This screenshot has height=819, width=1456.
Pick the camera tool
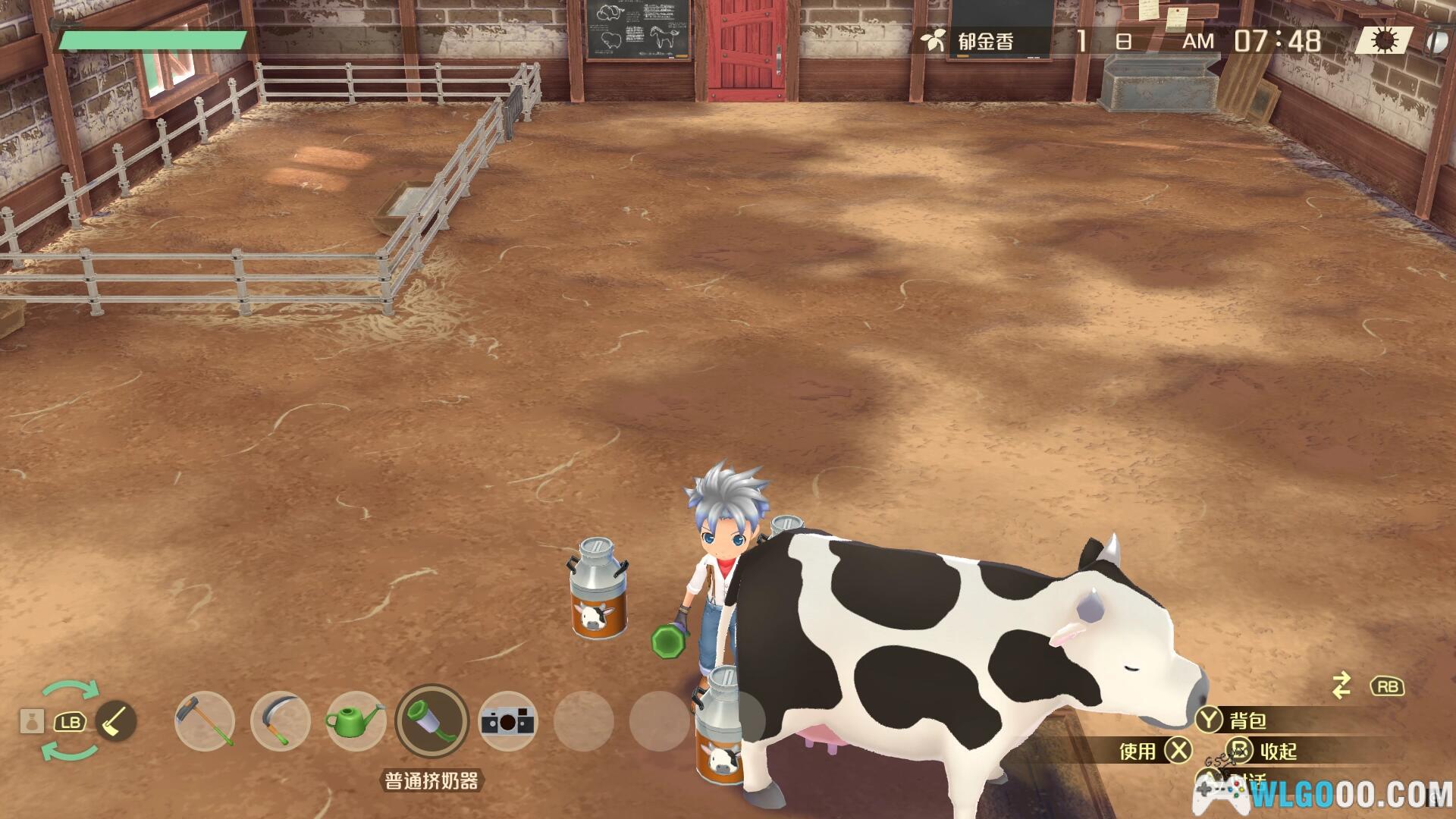[507, 721]
